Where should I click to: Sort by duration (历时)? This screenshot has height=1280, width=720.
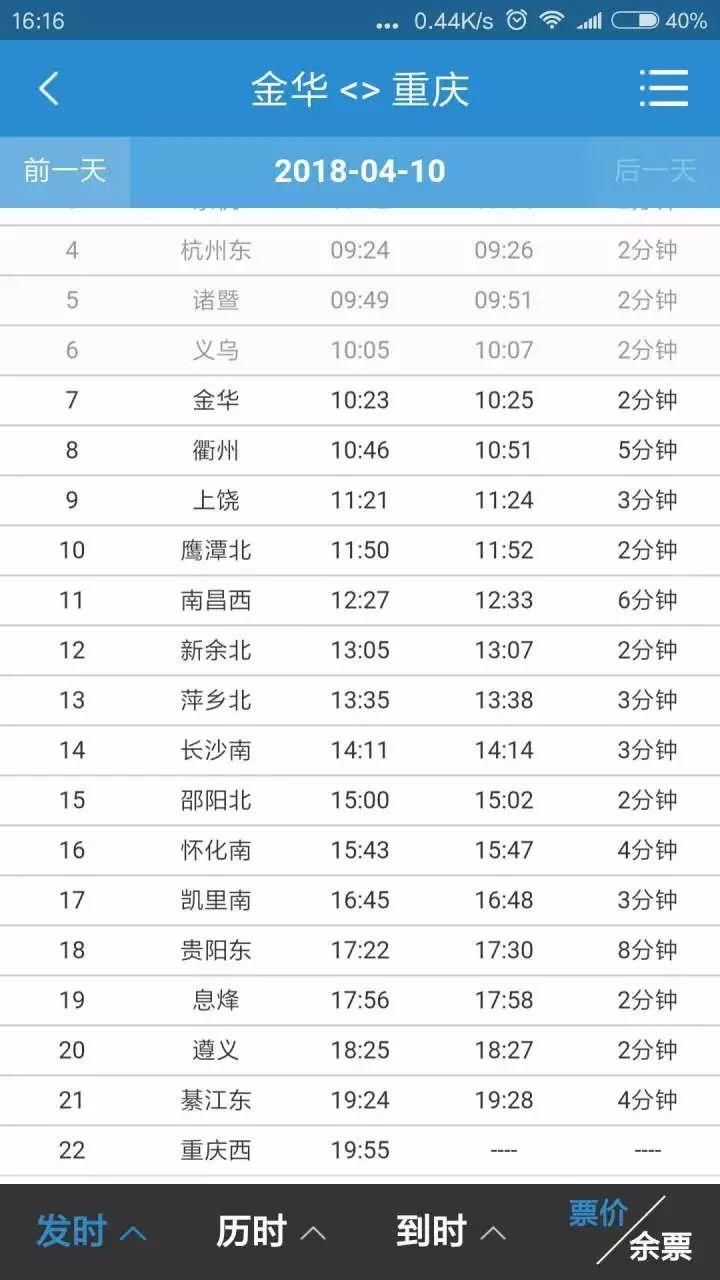(x=271, y=1232)
